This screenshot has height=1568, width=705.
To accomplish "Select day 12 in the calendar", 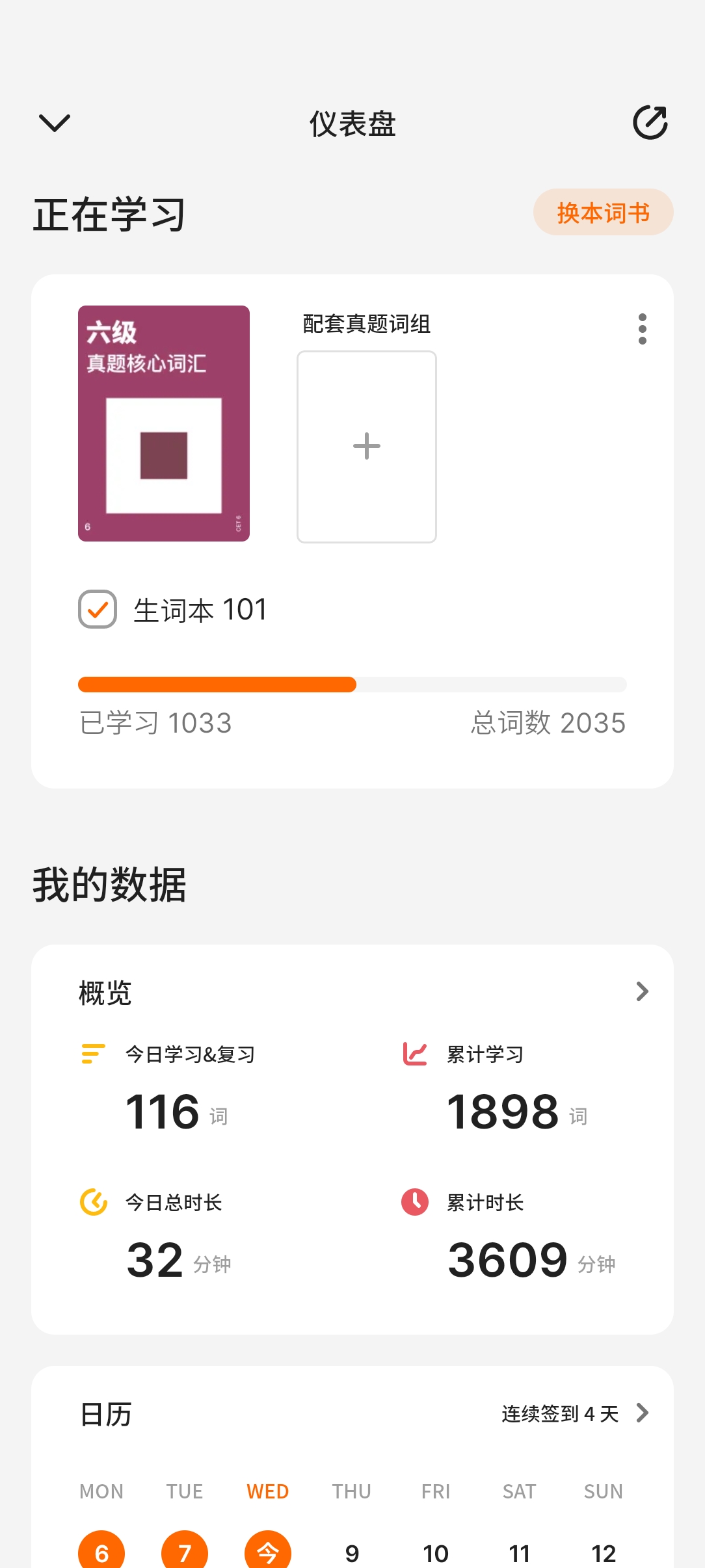I will (x=603, y=1553).
